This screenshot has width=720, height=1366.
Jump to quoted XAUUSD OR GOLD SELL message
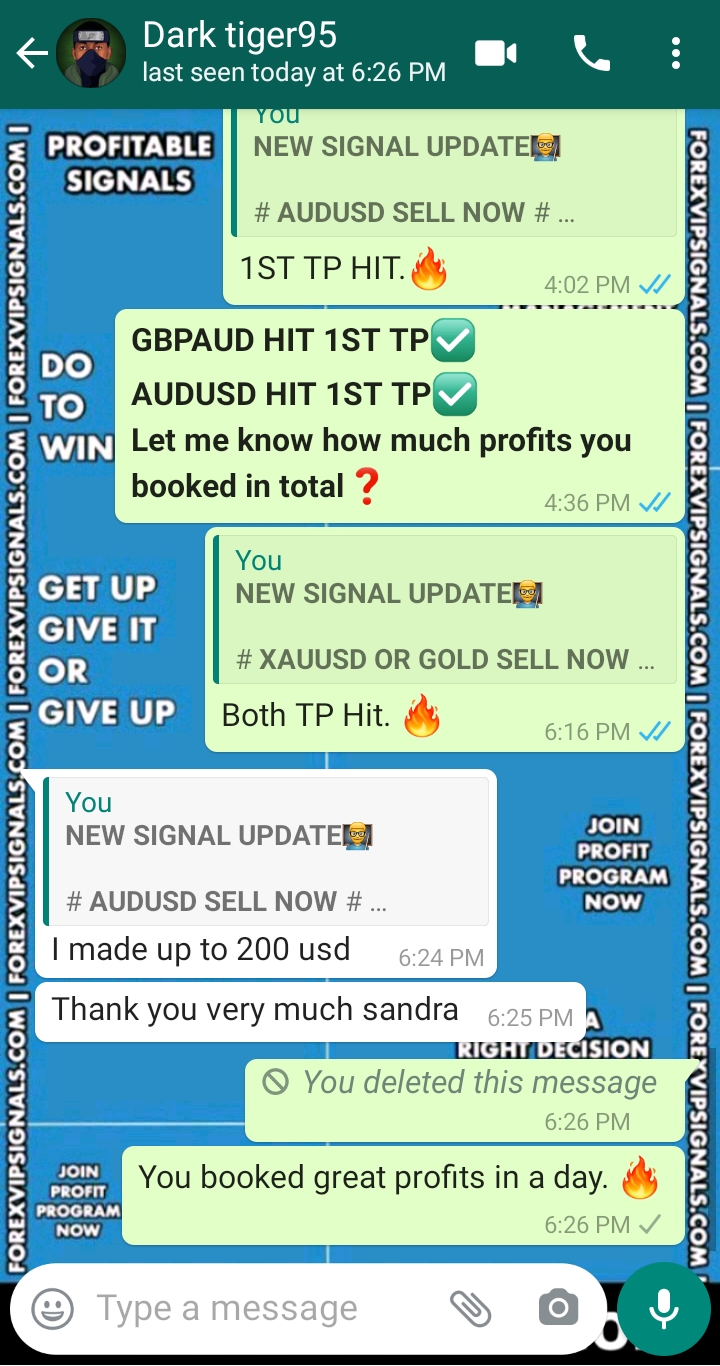tap(445, 610)
